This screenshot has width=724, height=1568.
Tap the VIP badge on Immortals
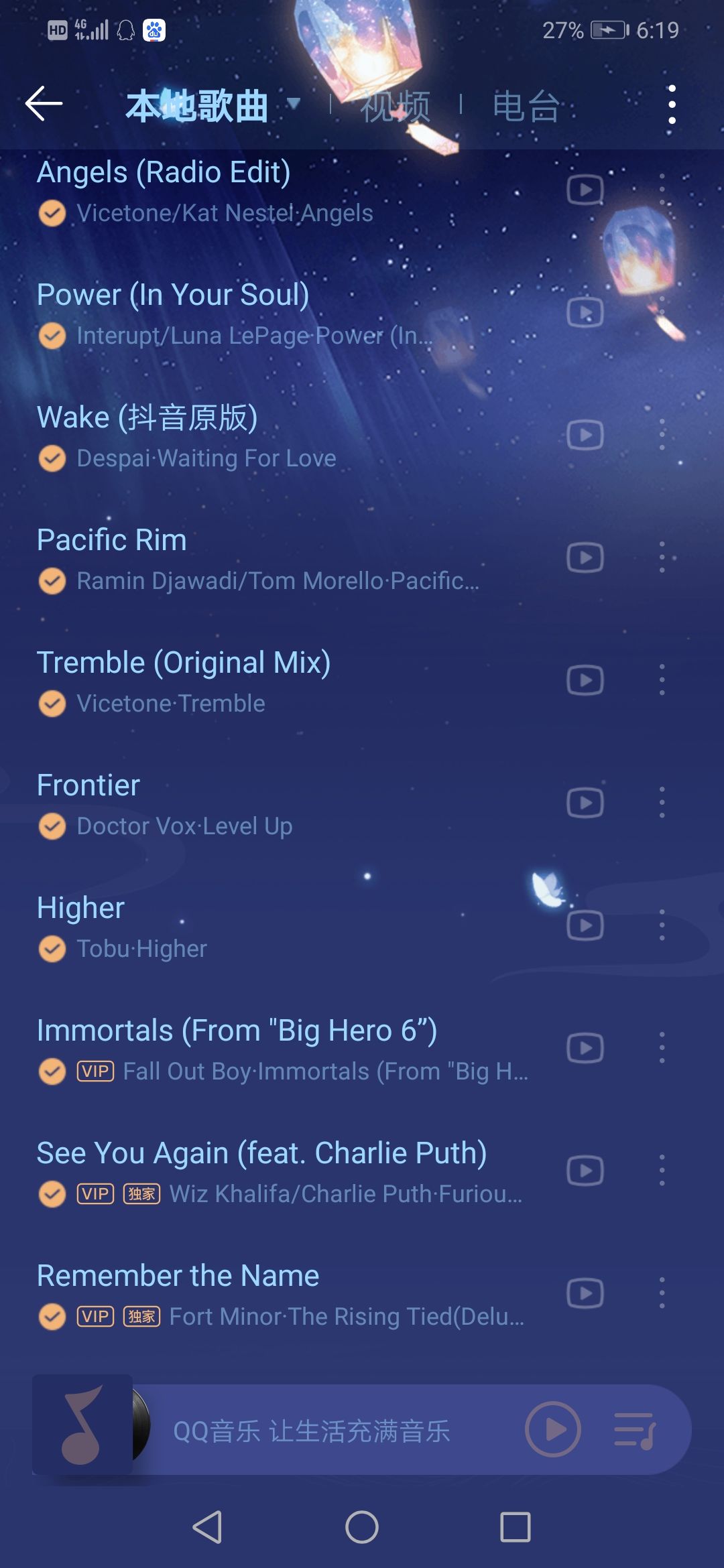(x=96, y=1071)
